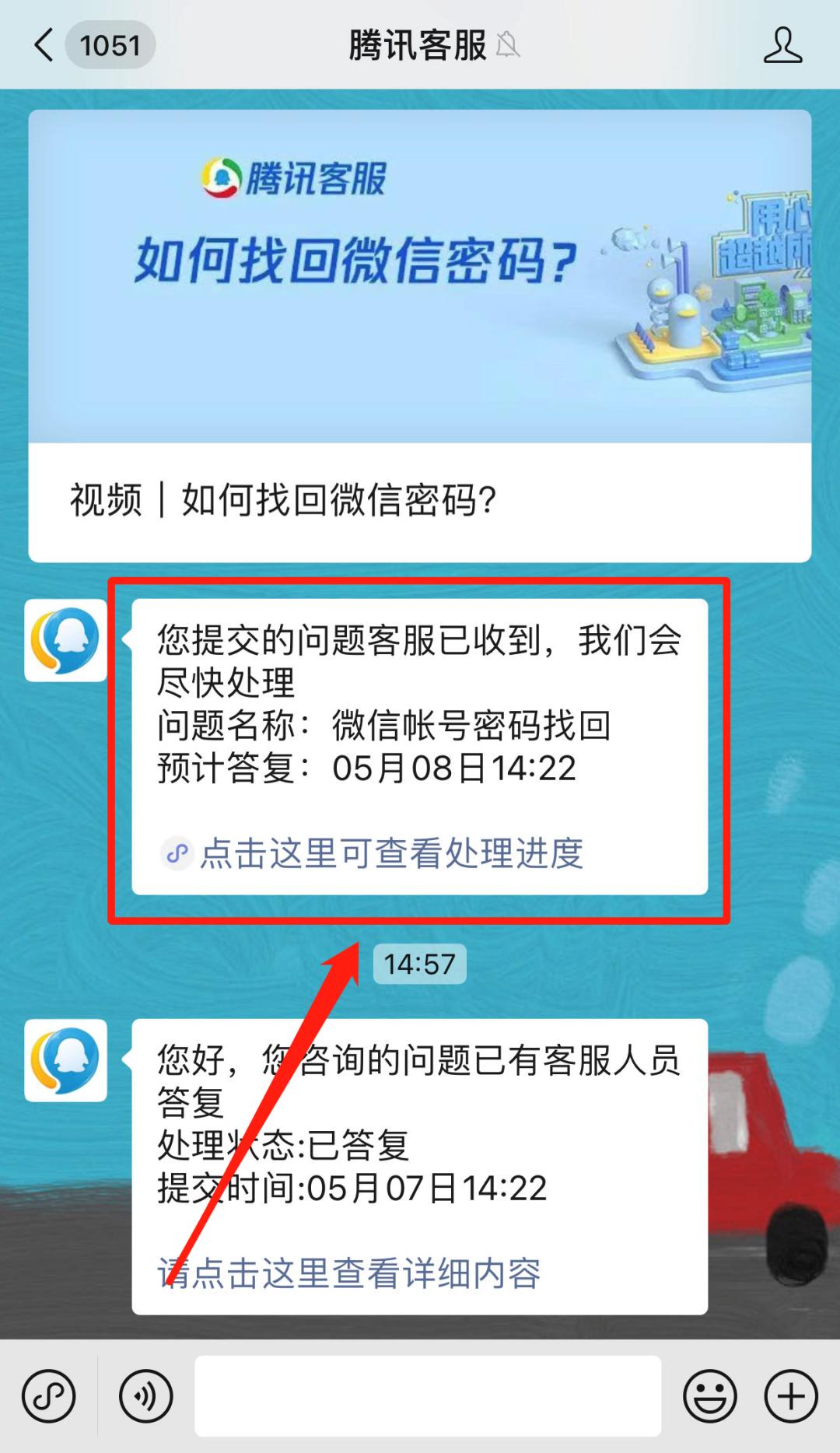Tap the 1051 unread count badge
The image size is (840, 1453).
[111, 47]
